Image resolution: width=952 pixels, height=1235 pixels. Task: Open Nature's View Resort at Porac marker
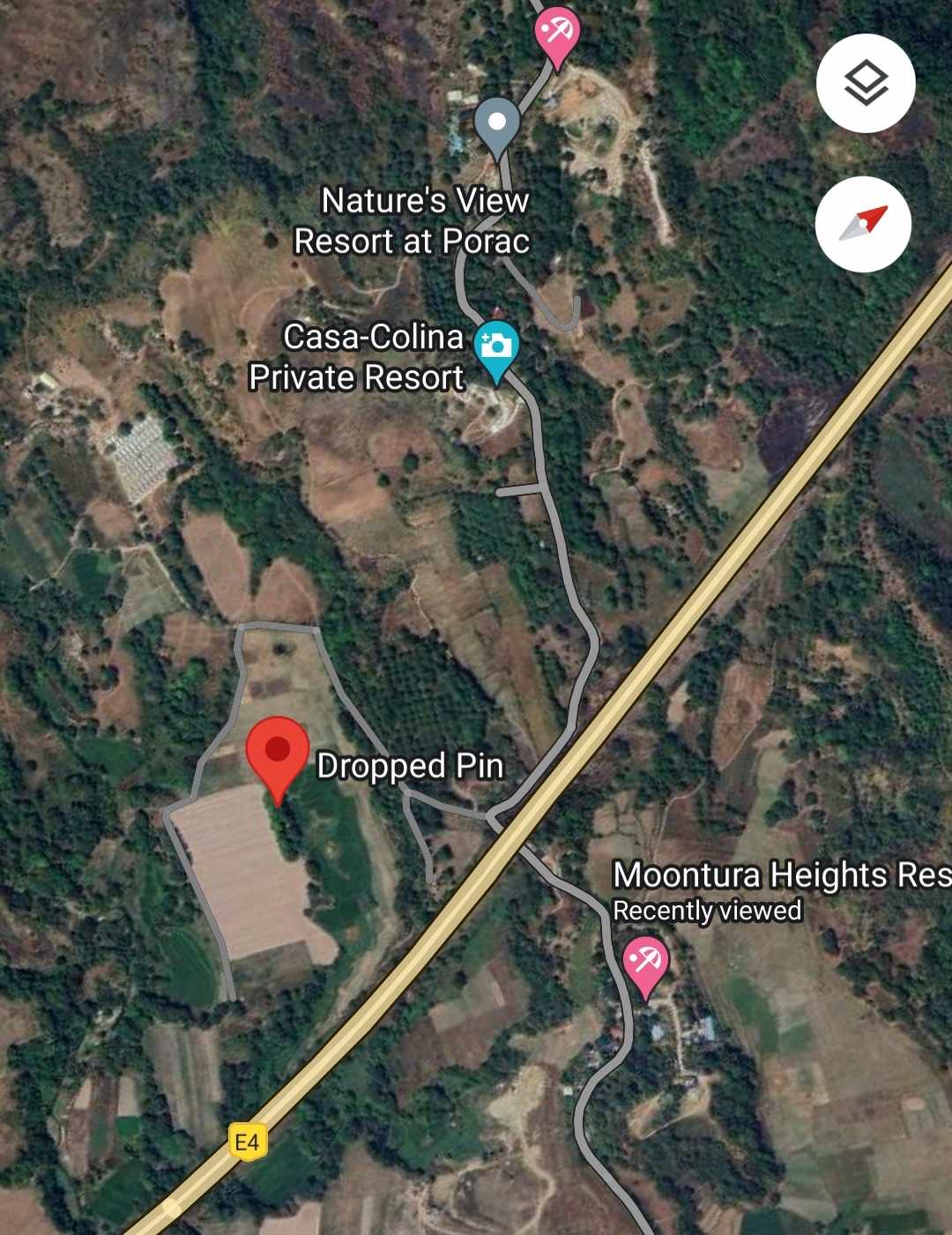[x=497, y=125]
